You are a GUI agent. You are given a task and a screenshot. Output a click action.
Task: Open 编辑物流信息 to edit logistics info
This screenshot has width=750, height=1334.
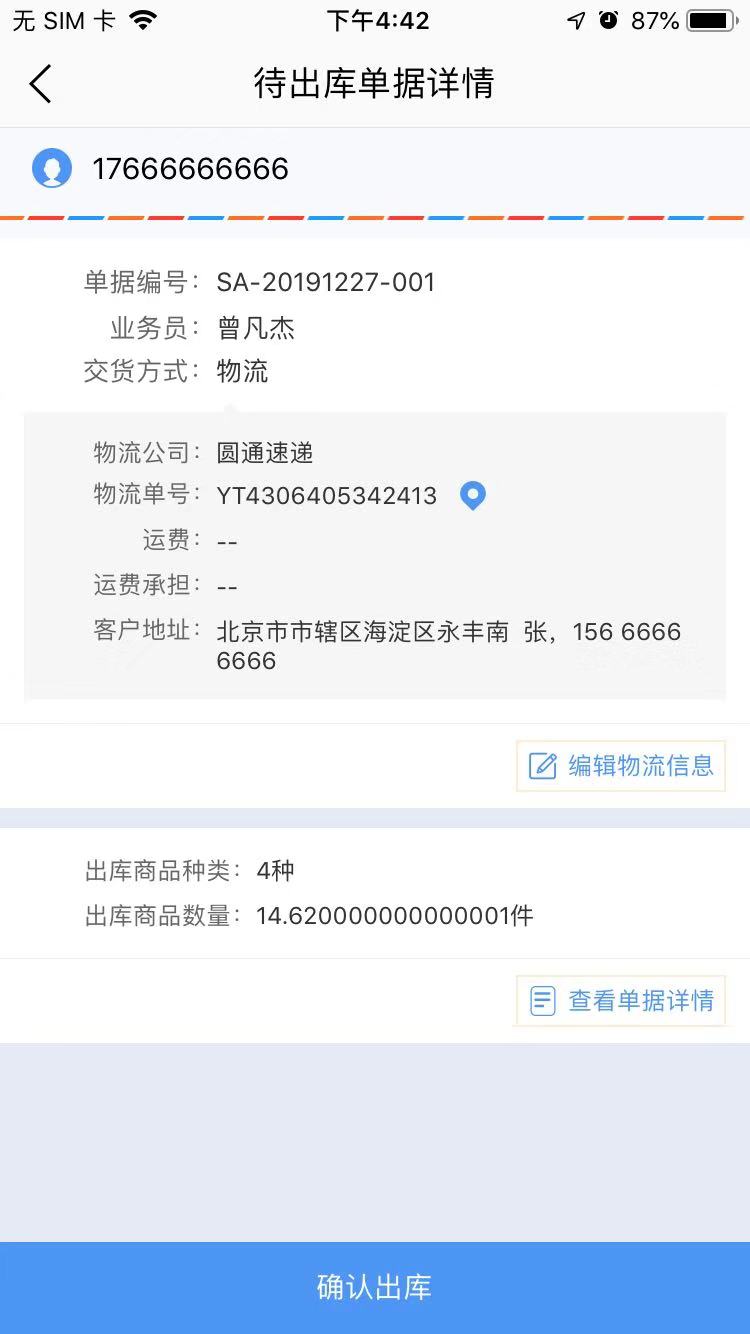pos(620,765)
